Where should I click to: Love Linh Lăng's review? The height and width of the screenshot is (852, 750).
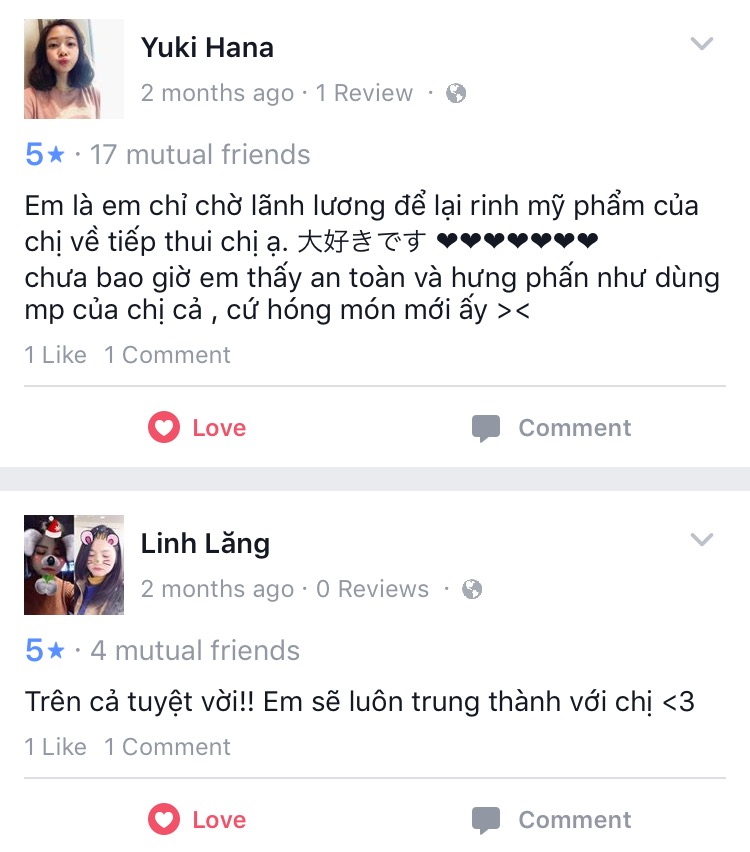(198, 820)
